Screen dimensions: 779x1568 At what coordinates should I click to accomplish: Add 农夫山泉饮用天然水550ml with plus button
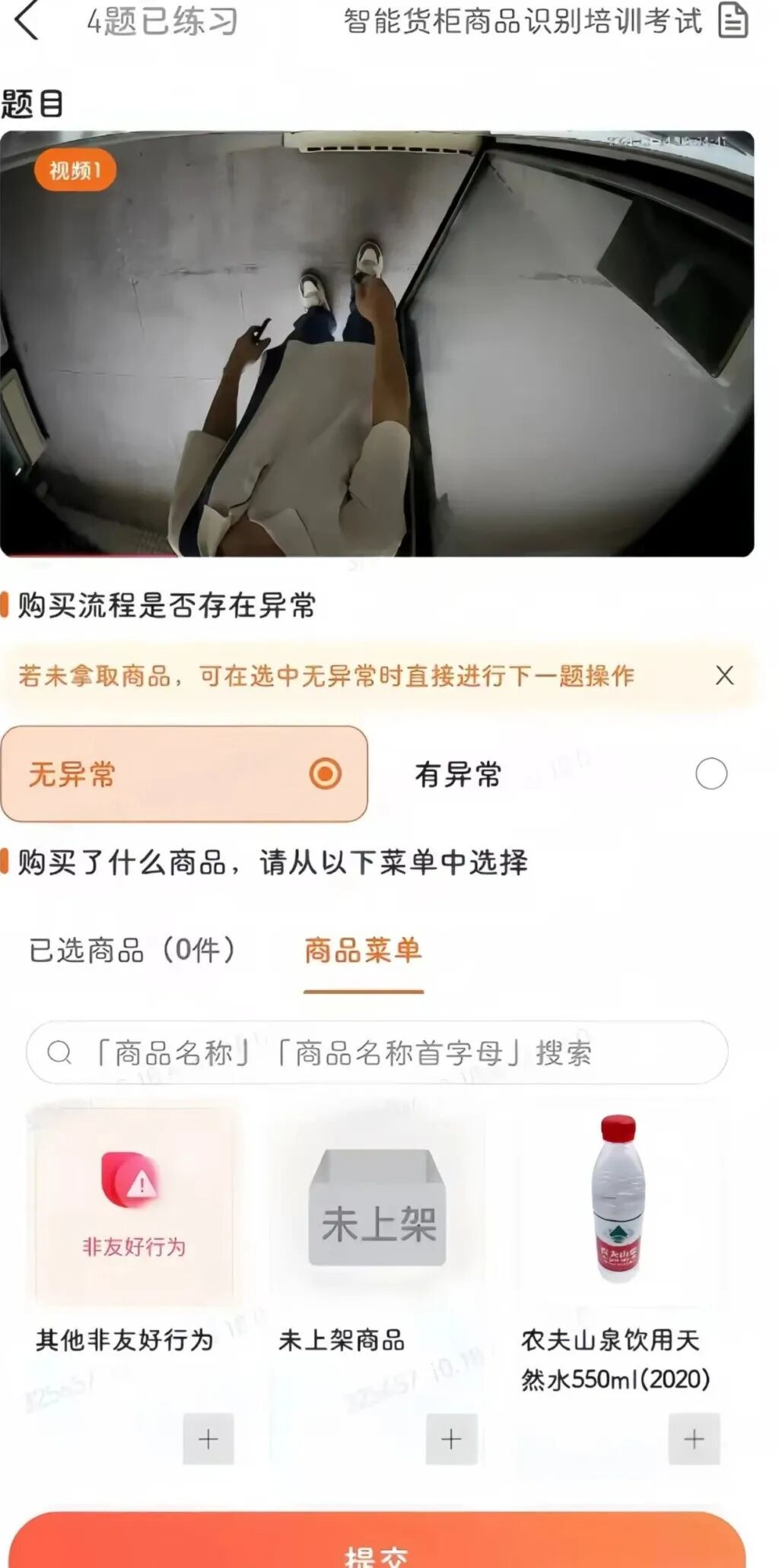(694, 1439)
